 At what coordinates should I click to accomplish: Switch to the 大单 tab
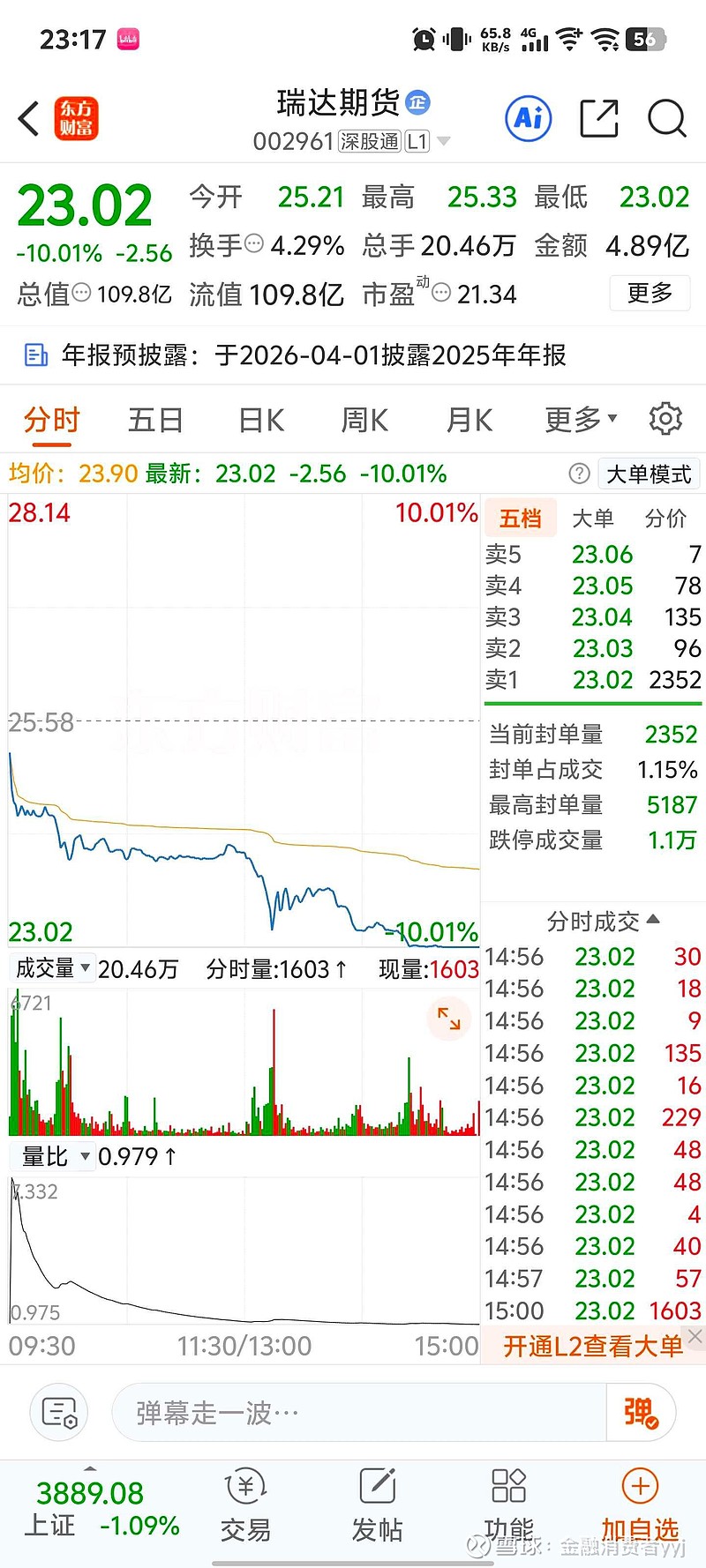pyautogui.click(x=592, y=519)
